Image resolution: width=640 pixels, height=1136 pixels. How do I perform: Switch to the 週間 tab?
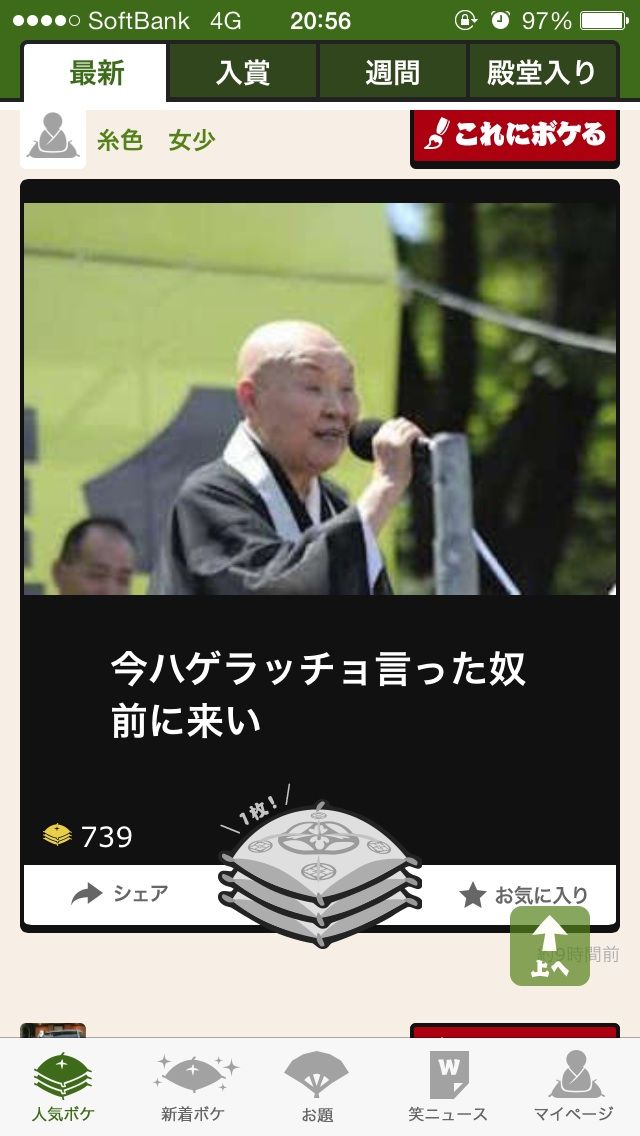[x=393, y=72]
